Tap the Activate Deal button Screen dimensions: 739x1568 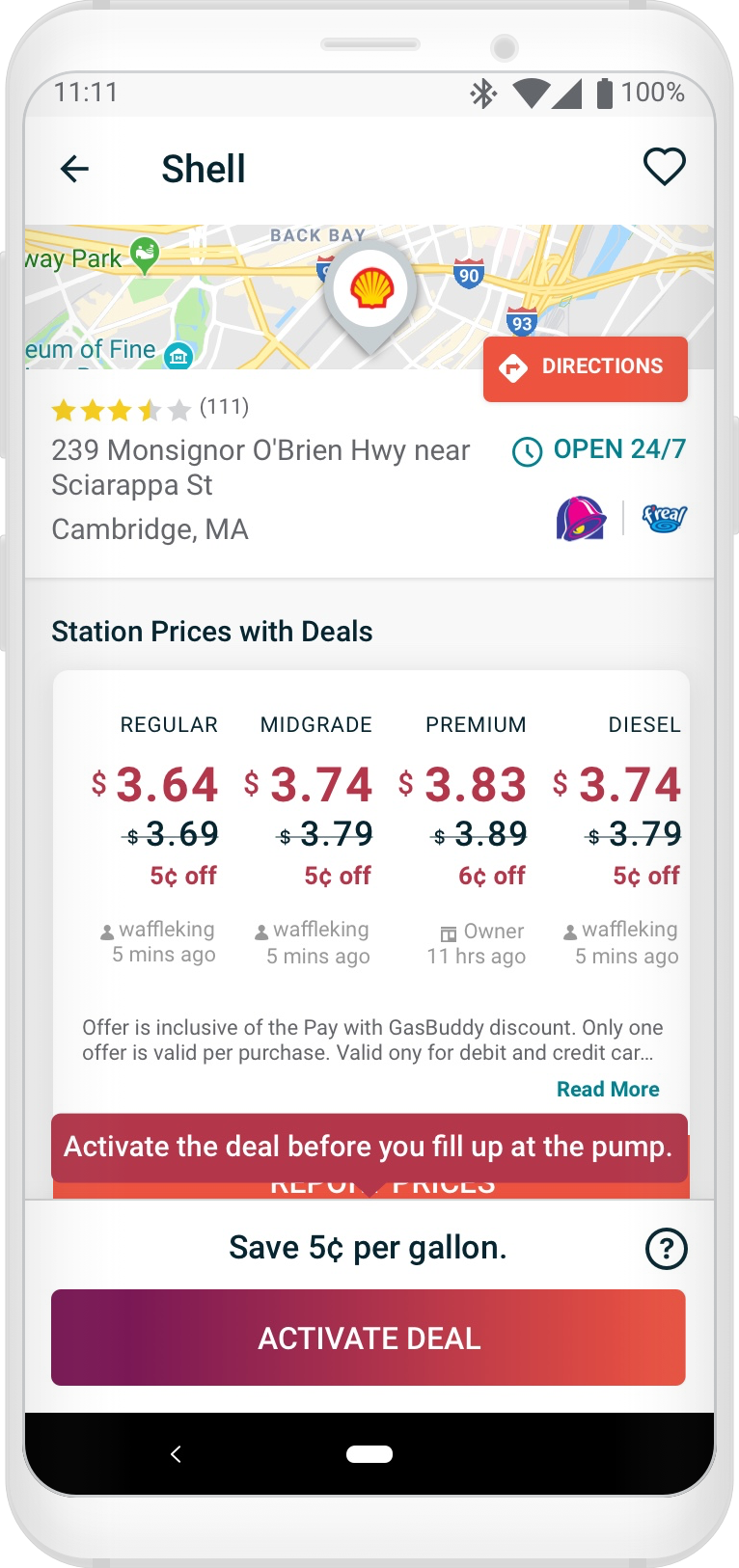tap(369, 1338)
